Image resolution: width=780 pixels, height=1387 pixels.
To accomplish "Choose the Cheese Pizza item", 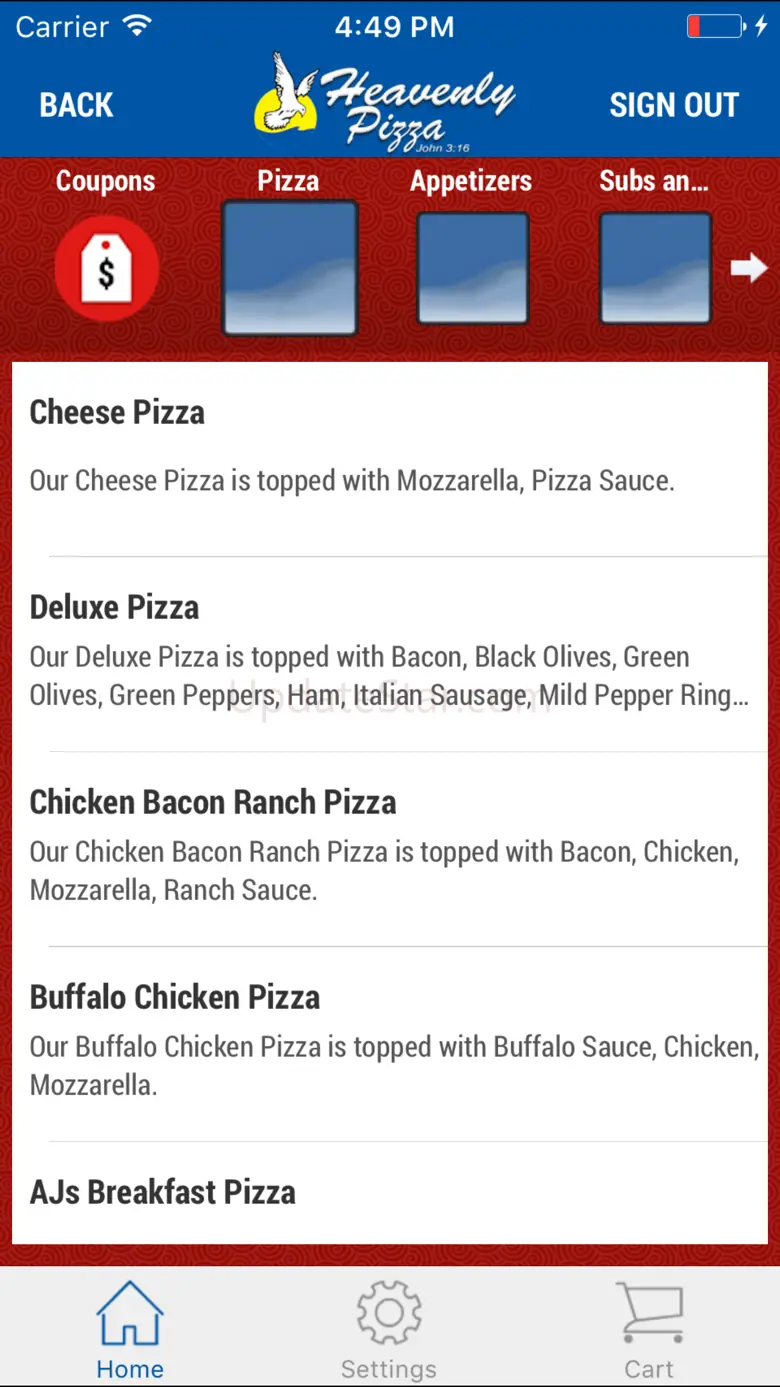I will (389, 445).
